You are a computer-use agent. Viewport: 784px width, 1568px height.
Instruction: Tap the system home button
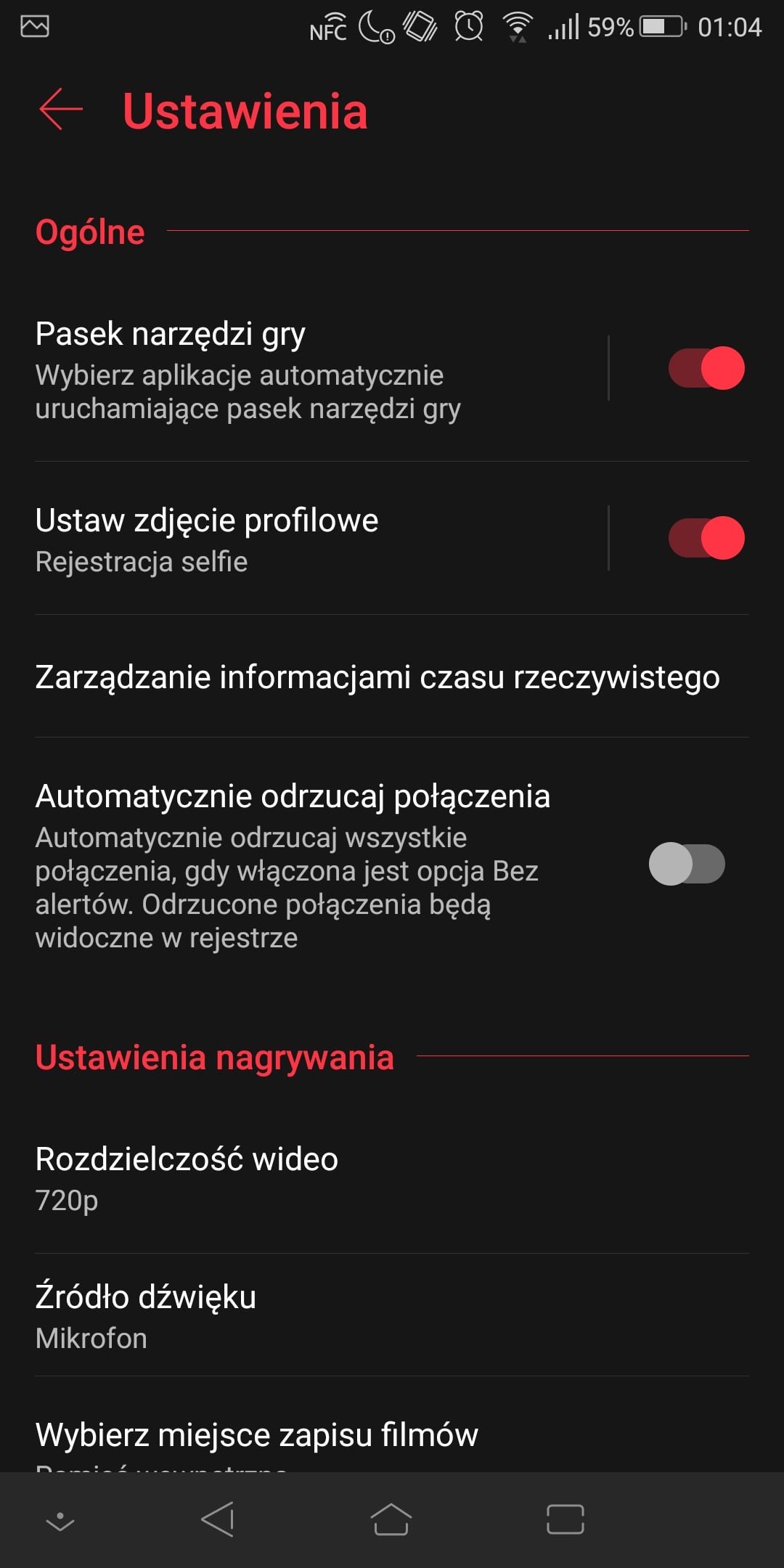(x=391, y=1519)
